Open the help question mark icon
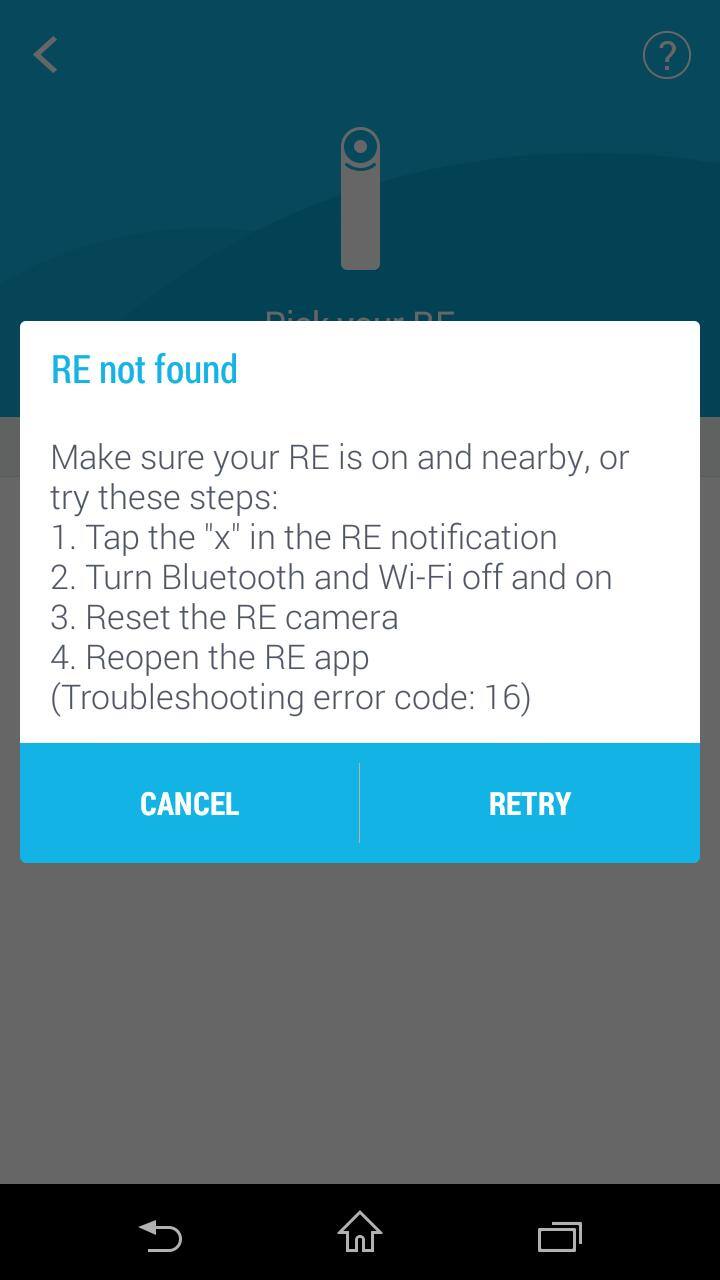The width and height of the screenshot is (720, 1280). tap(666, 55)
